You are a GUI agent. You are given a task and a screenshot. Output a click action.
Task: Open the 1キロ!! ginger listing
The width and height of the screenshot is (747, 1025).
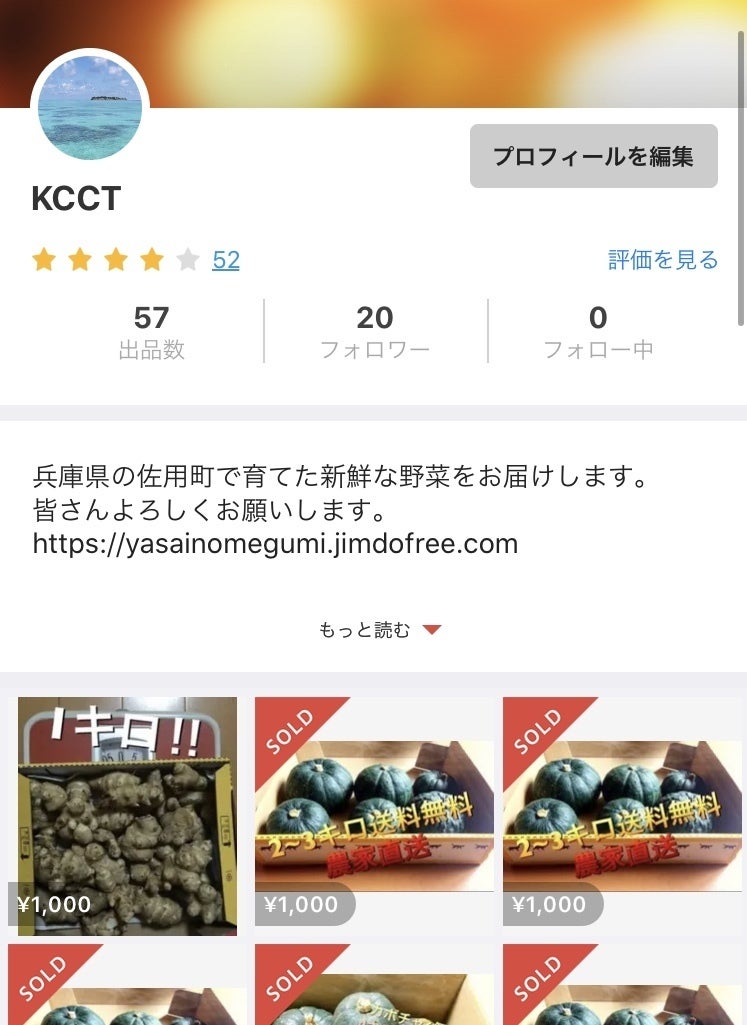[127, 816]
